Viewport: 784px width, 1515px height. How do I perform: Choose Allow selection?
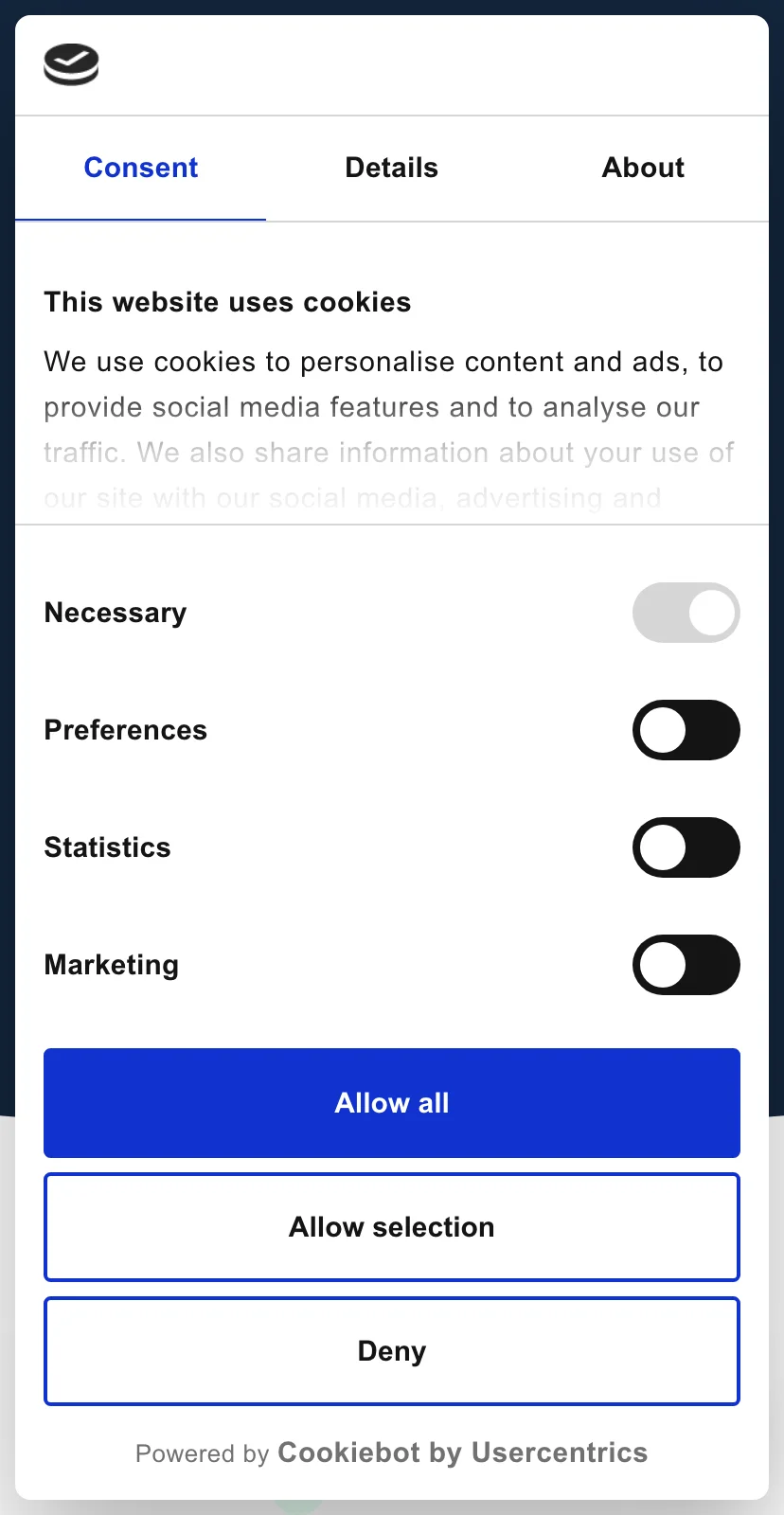pyautogui.click(x=392, y=1227)
